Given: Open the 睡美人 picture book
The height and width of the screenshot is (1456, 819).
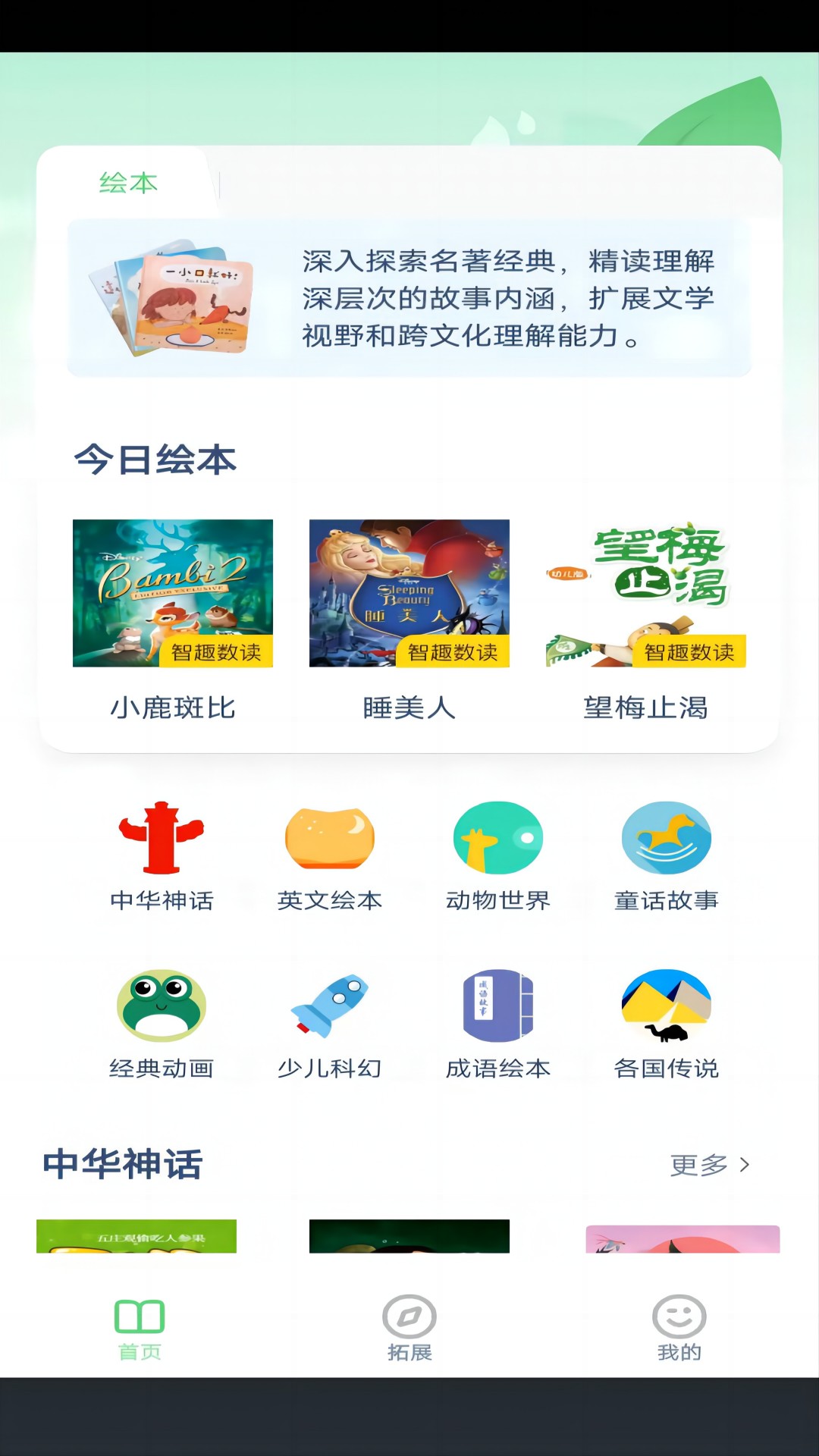Looking at the screenshot, I should tap(410, 594).
